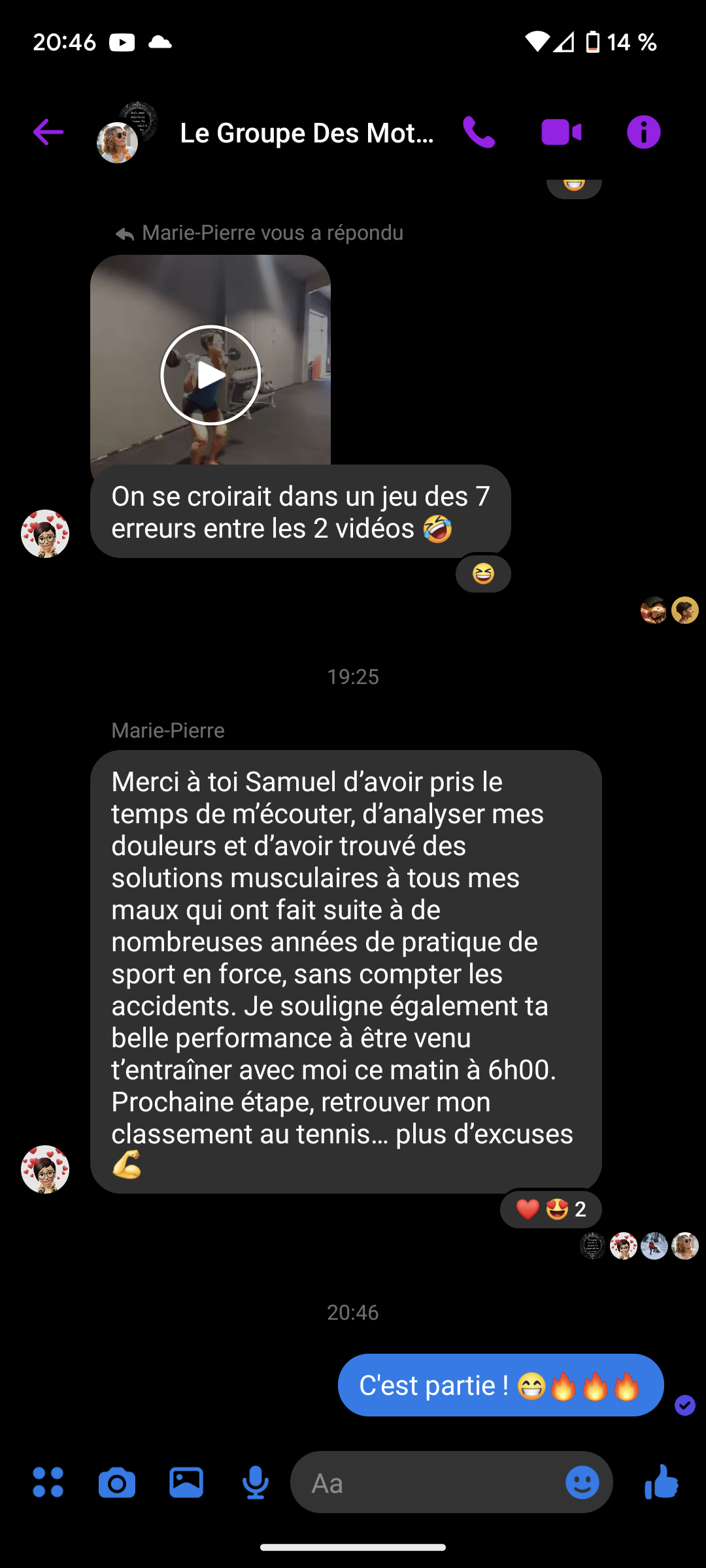Screen dimensions: 706x1568
Task: Play Marie-Pierre's workout video
Action: (x=210, y=375)
